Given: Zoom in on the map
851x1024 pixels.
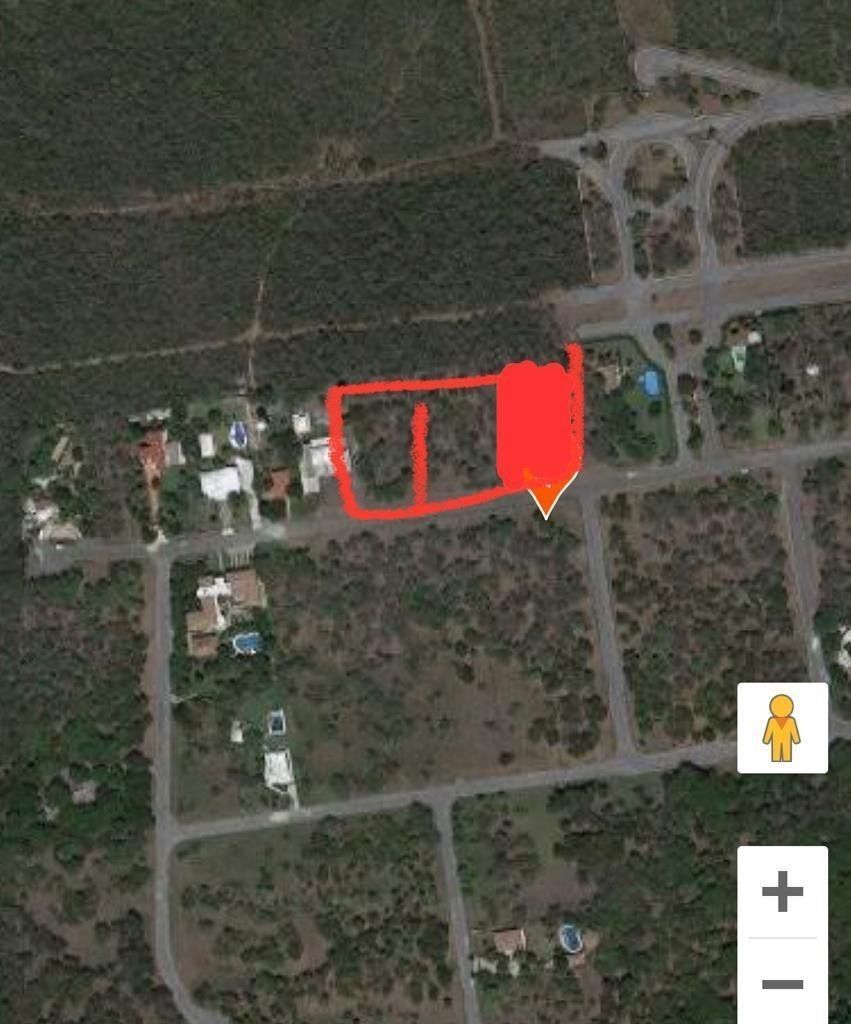Looking at the screenshot, I should (781, 891).
